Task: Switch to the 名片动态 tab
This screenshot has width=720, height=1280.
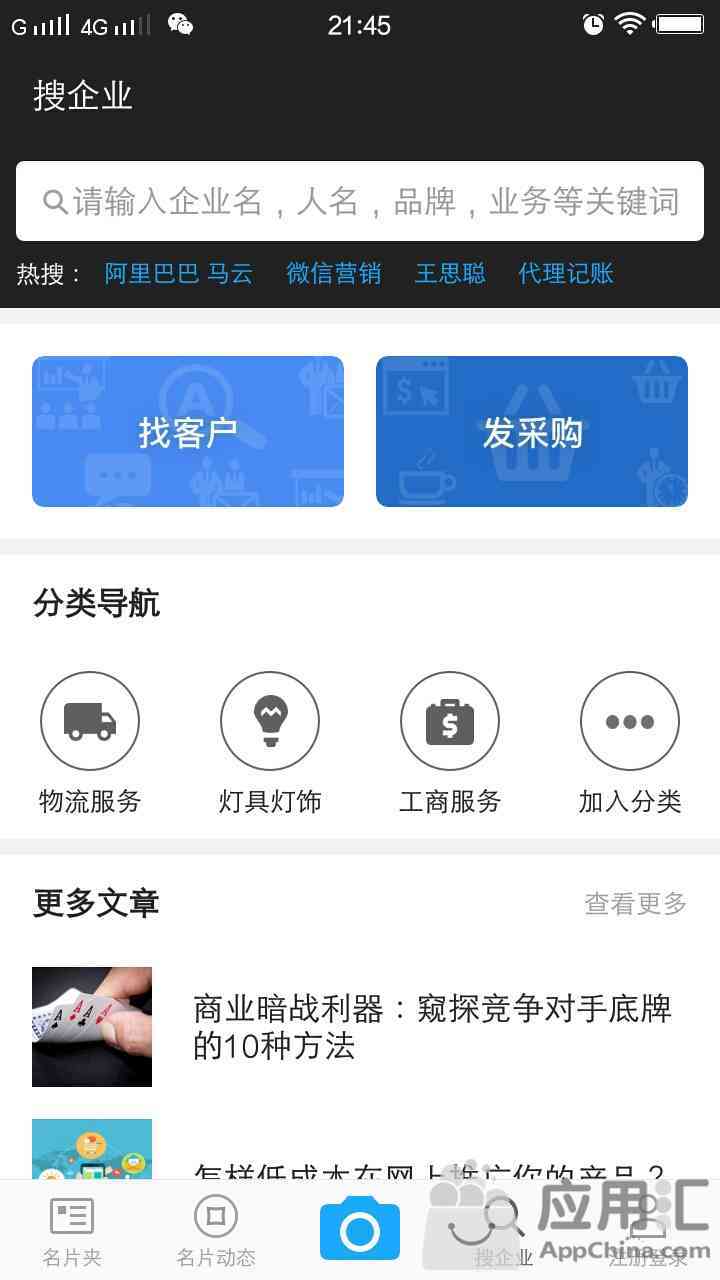Action: pyautogui.click(x=216, y=1231)
